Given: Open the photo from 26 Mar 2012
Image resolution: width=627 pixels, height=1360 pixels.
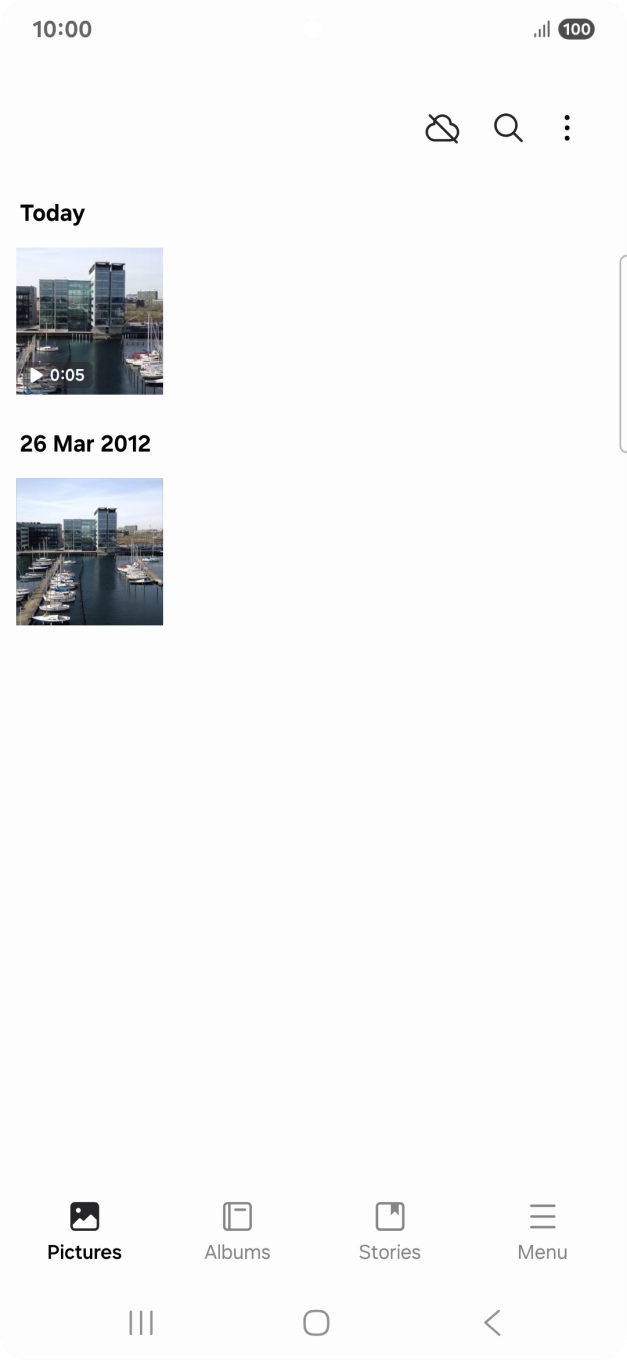Looking at the screenshot, I should tap(90, 551).
